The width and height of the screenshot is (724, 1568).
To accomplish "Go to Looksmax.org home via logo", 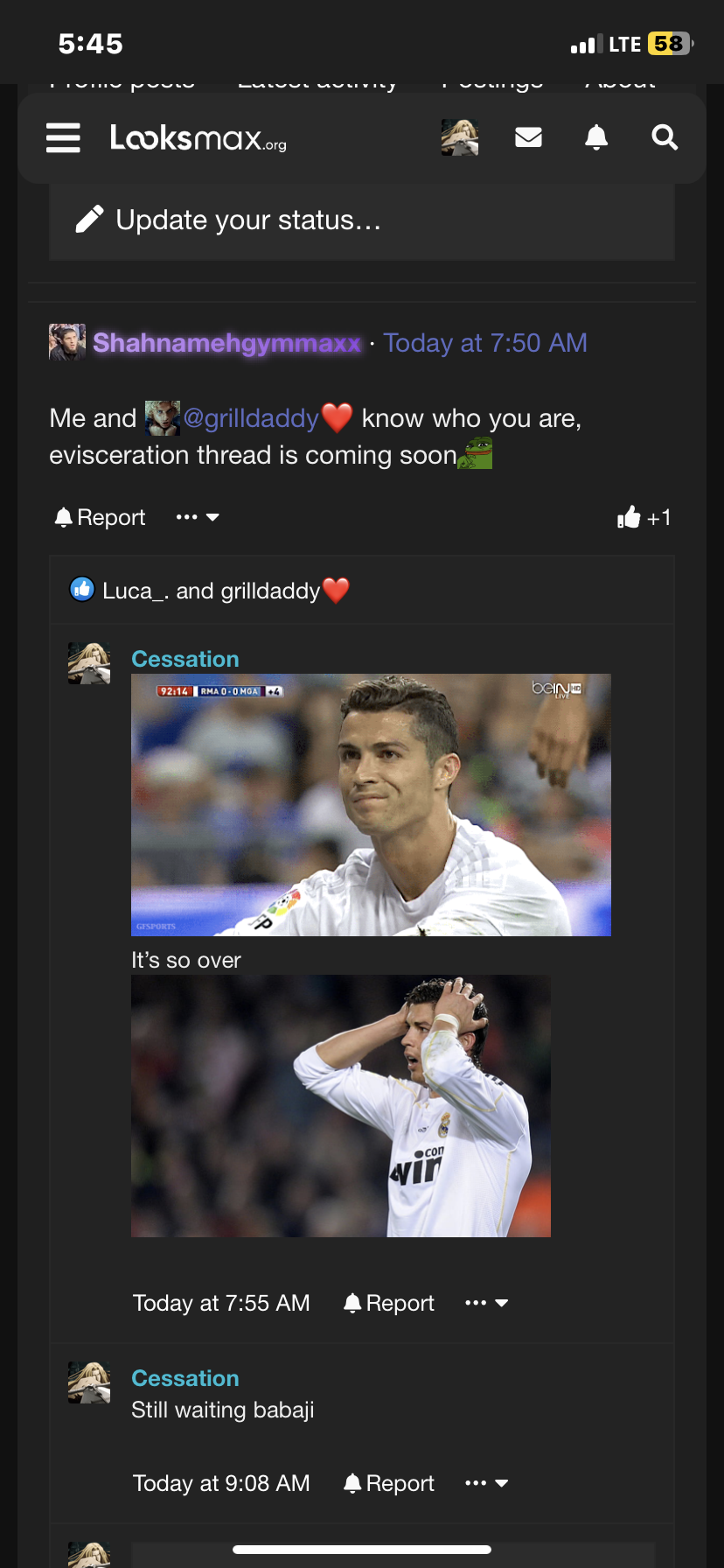I will 198,138.
